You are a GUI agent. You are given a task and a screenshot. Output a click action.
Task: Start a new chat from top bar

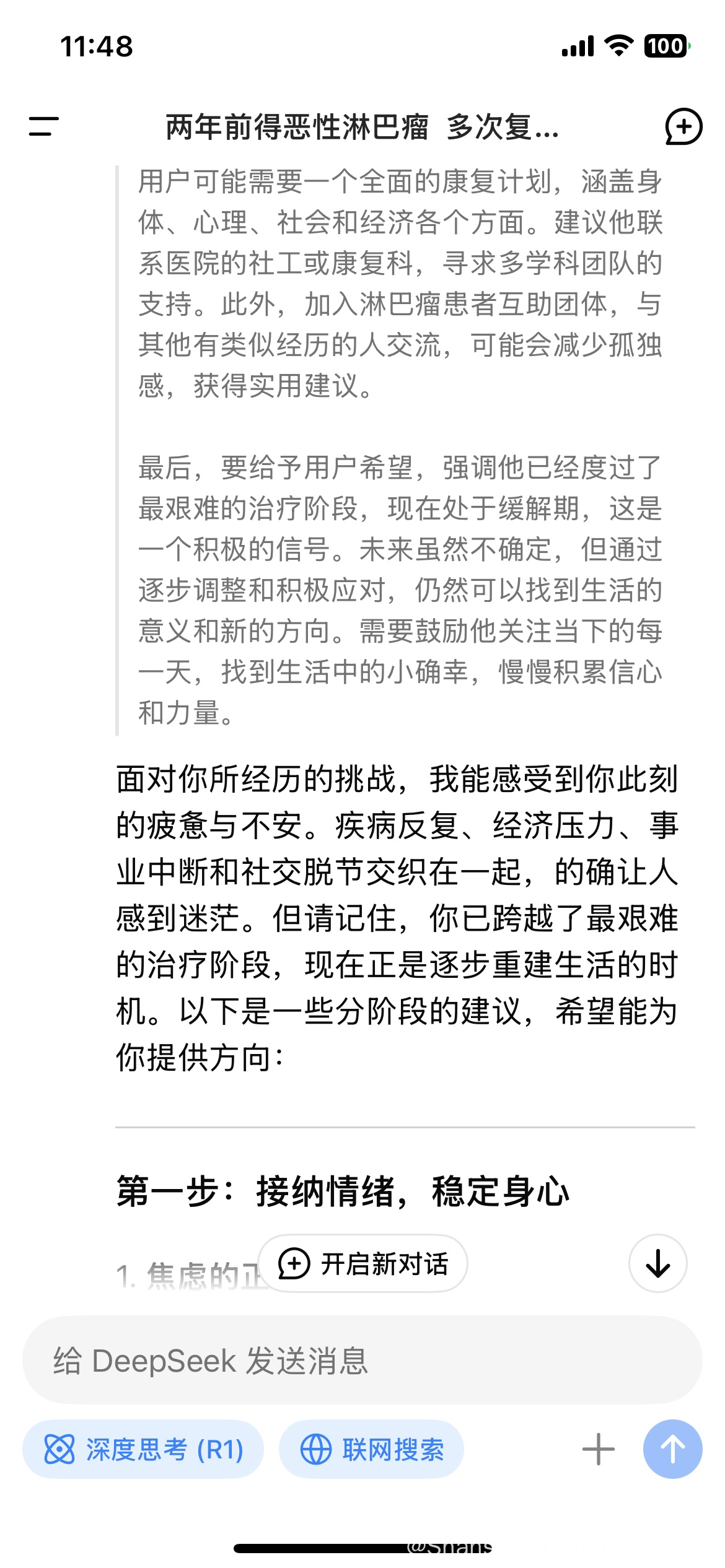tap(683, 127)
